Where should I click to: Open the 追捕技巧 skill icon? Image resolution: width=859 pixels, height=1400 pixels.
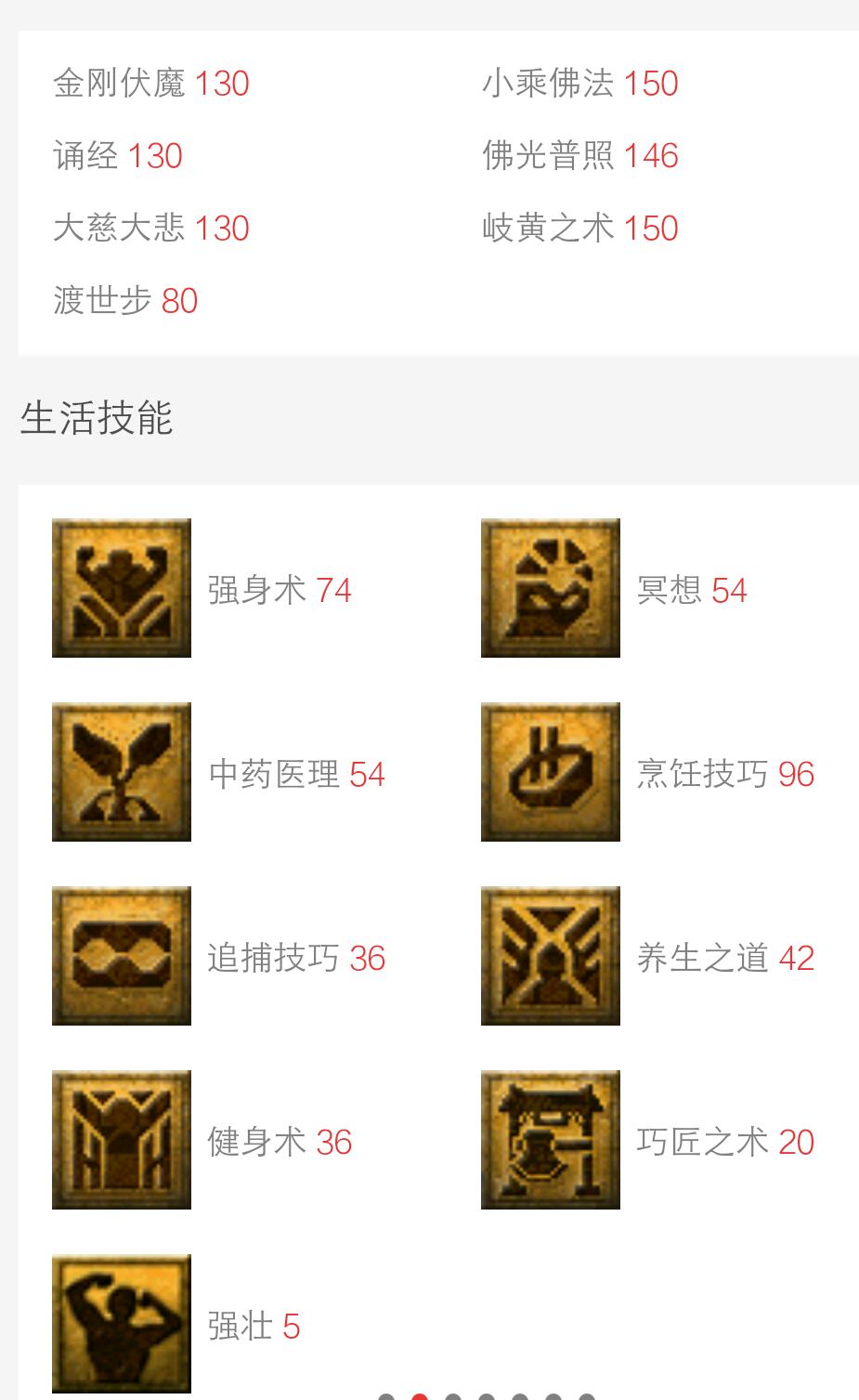pyautogui.click(x=122, y=956)
